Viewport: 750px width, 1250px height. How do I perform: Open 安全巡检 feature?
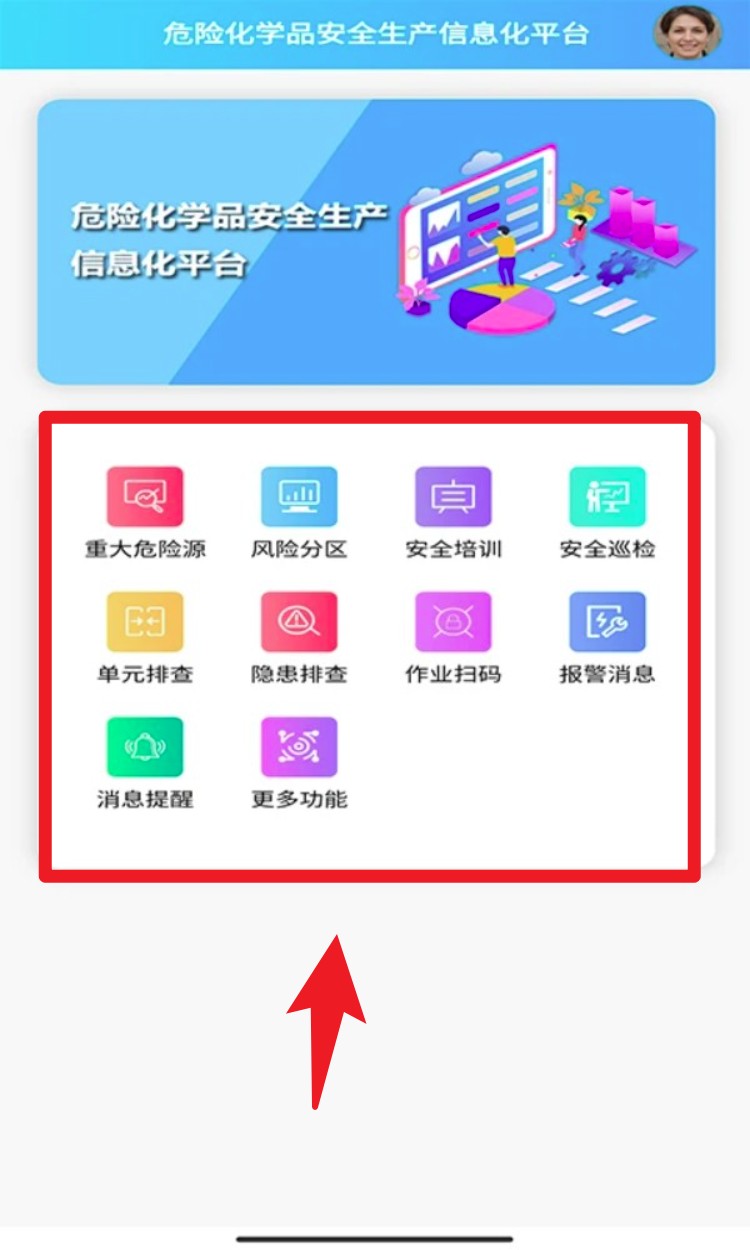[x=607, y=497]
